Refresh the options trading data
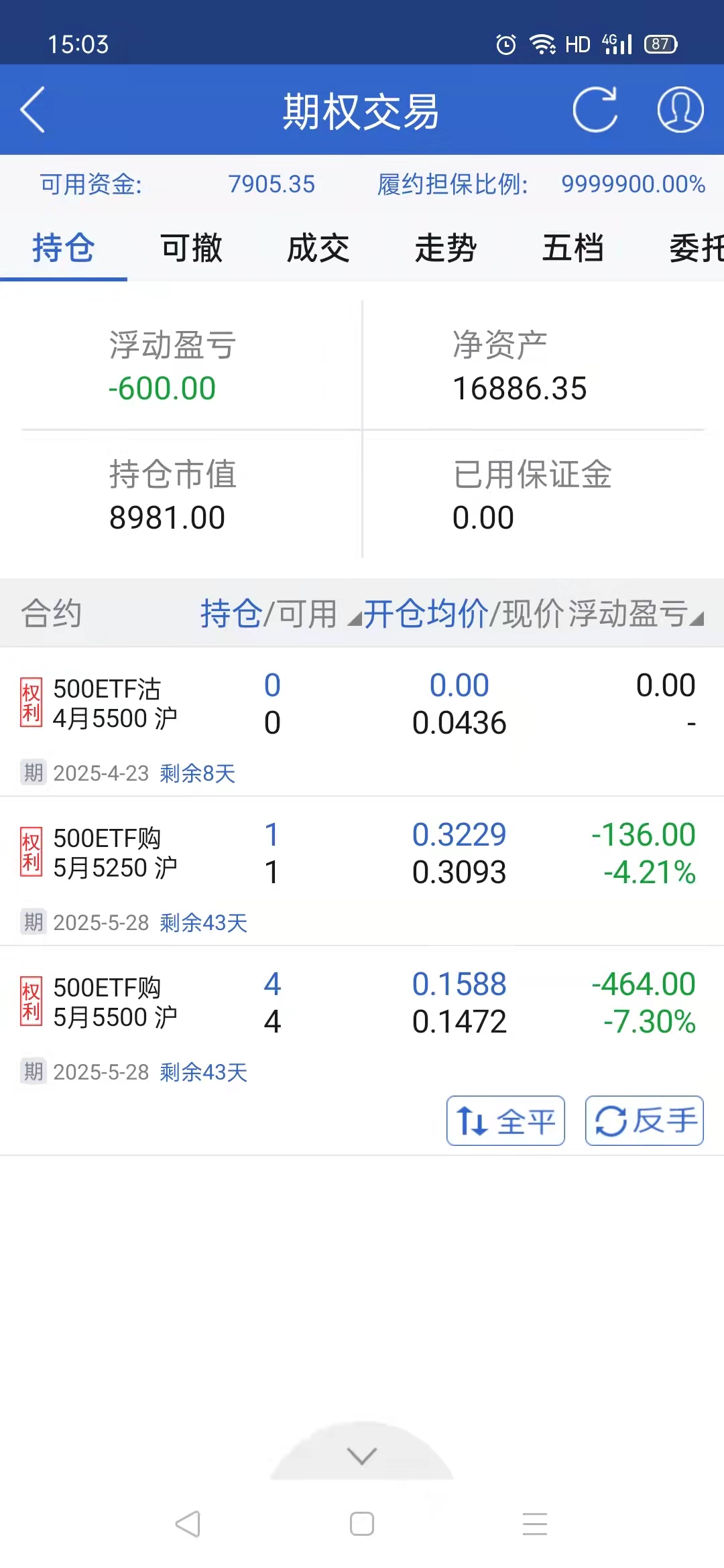The width and height of the screenshot is (724, 1568). click(595, 110)
